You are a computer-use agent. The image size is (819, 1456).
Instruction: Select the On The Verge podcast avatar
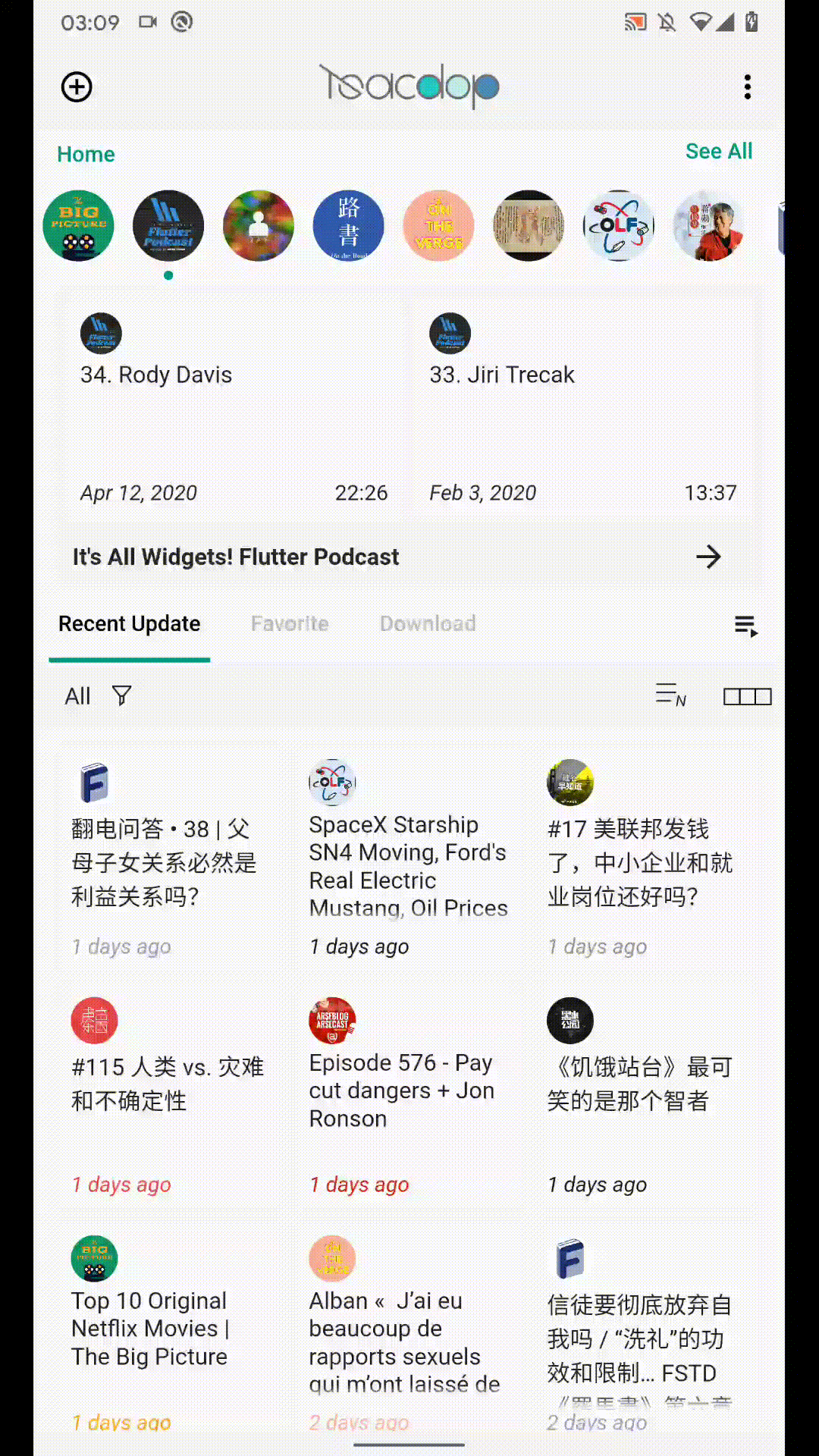pos(438,226)
